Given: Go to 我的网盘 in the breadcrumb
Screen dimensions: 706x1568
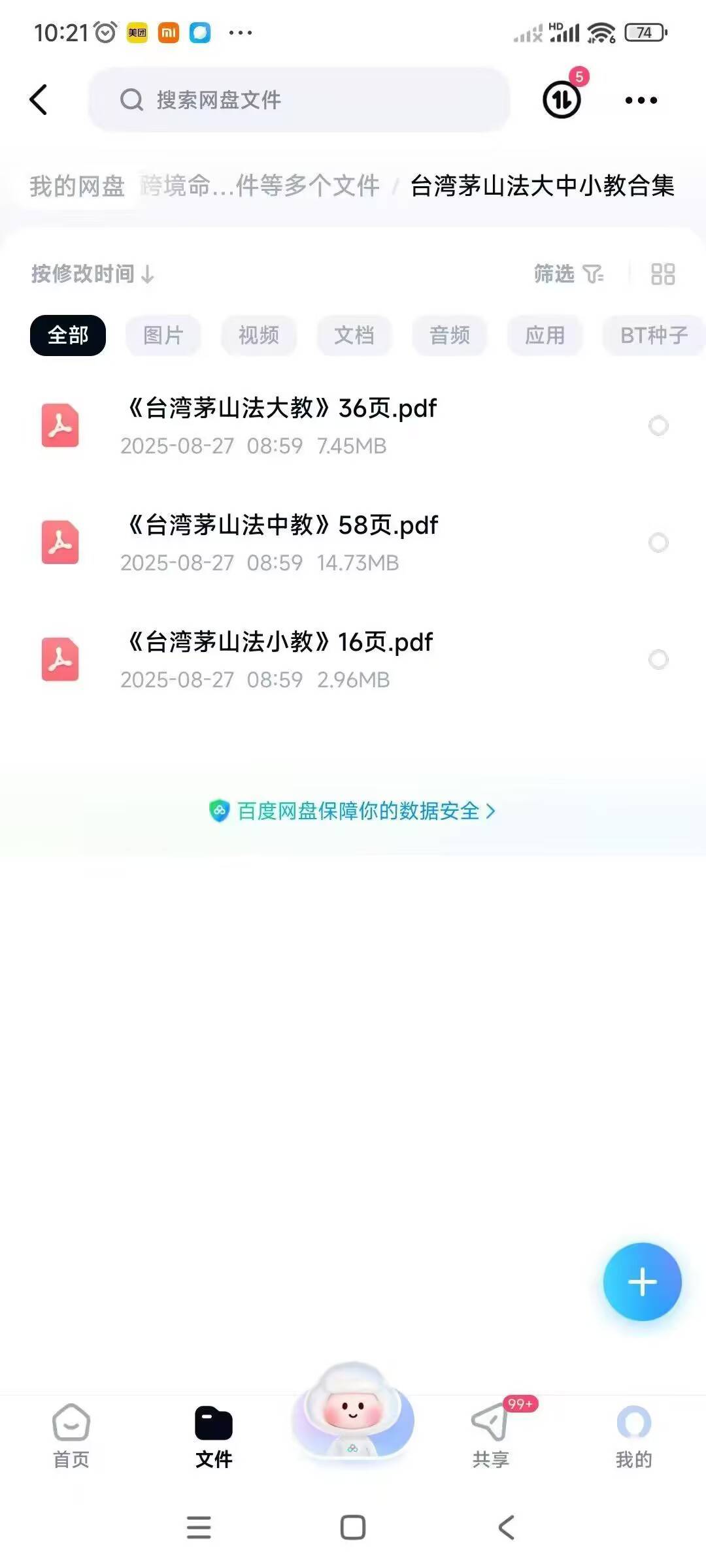Looking at the screenshot, I should [77, 186].
